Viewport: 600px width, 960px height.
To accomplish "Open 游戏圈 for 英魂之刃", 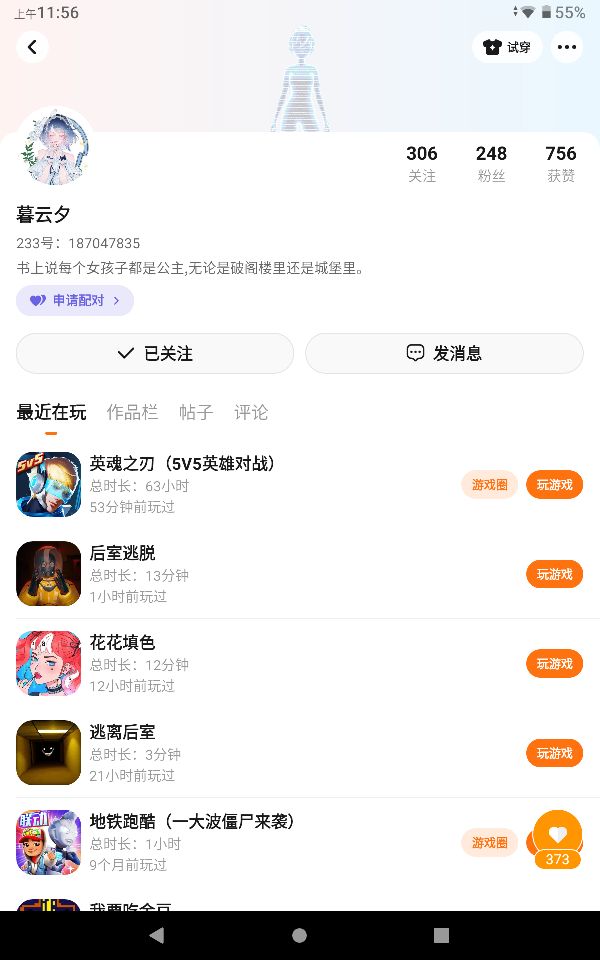I will tap(489, 484).
